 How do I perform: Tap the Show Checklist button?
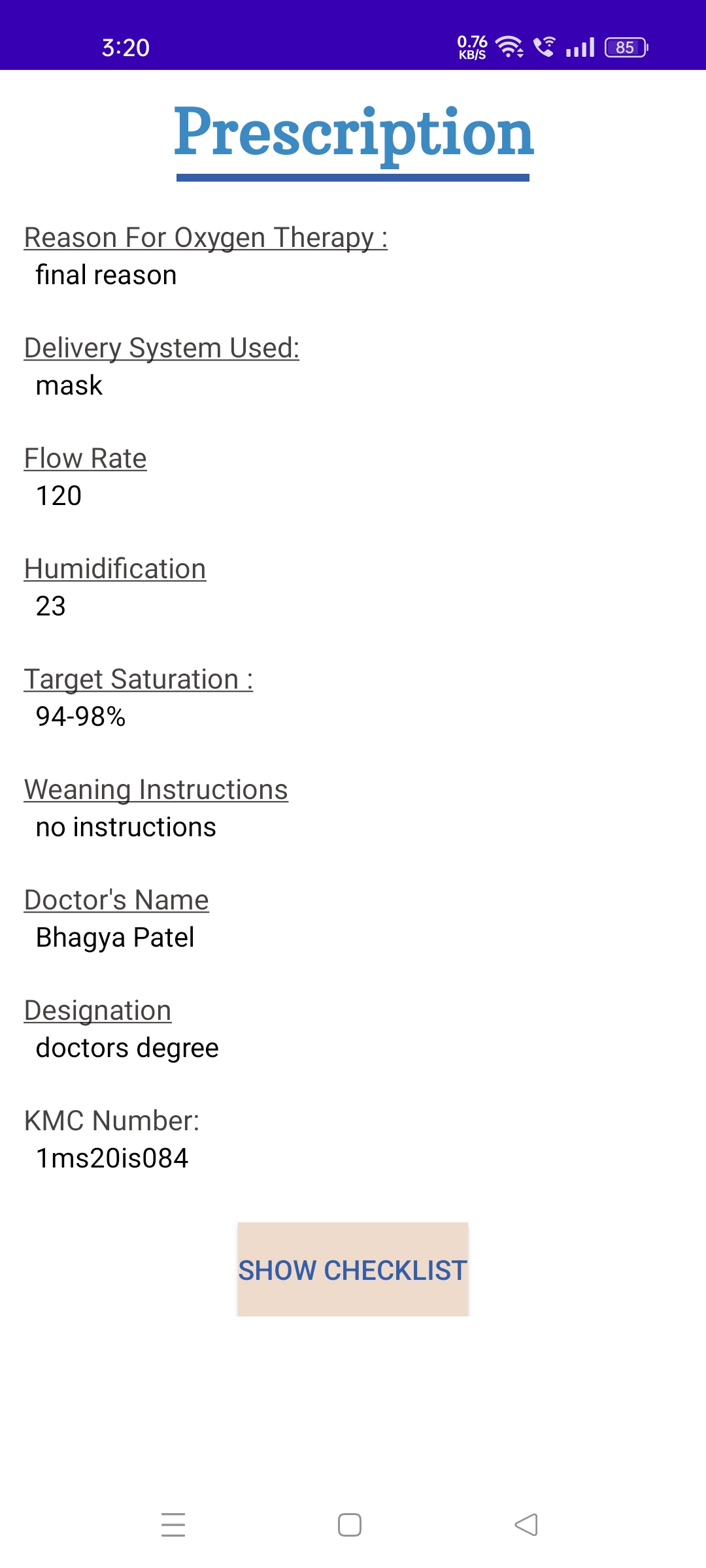coord(352,1269)
